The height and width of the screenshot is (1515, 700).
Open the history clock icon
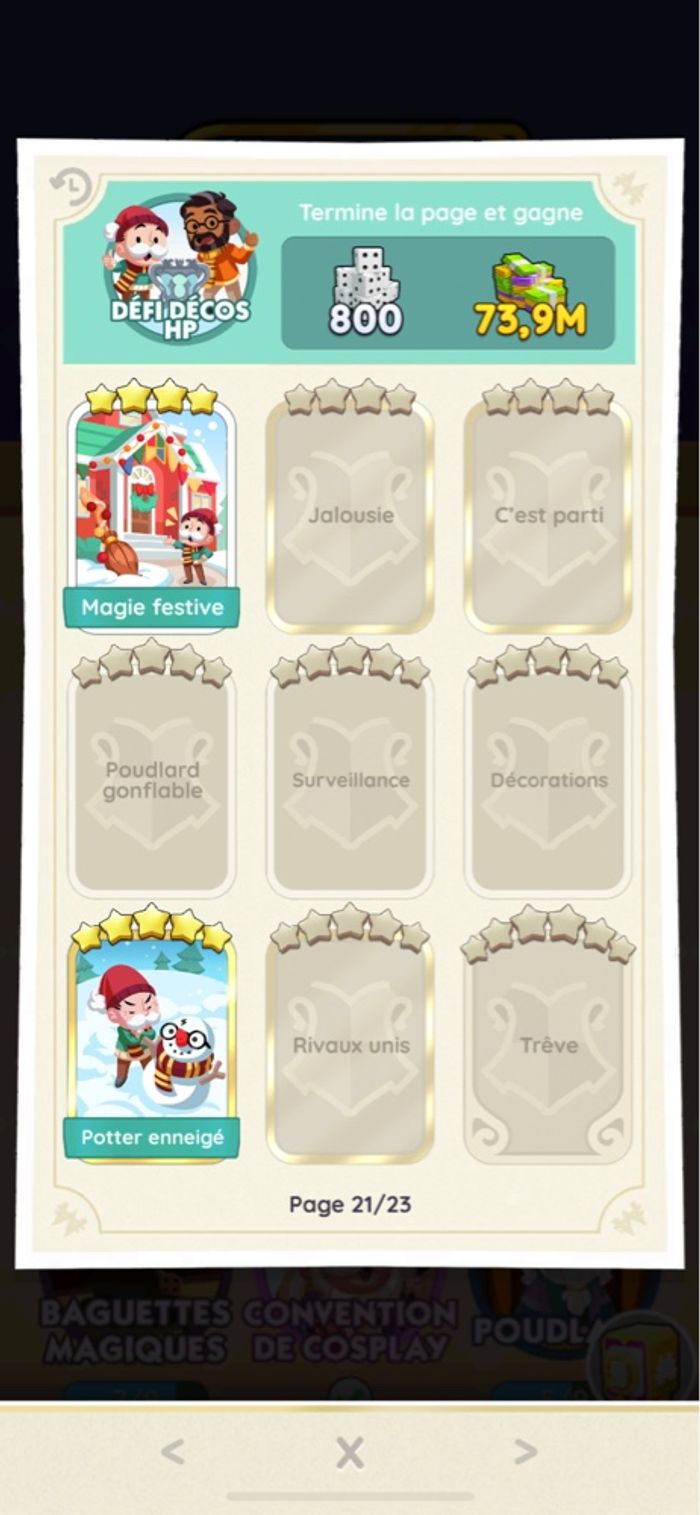(x=71, y=186)
